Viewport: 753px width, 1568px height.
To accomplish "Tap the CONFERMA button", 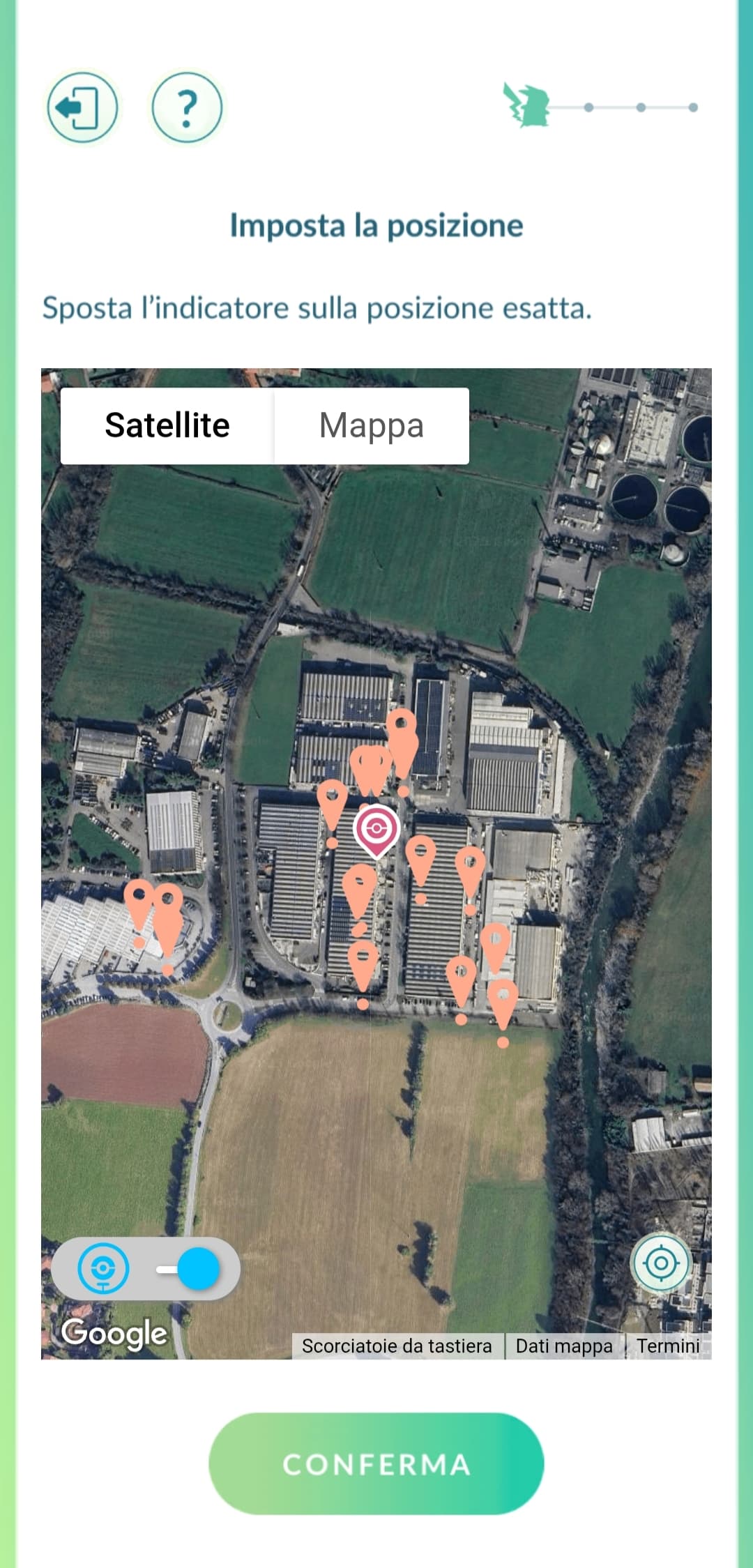I will tap(376, 1463).
